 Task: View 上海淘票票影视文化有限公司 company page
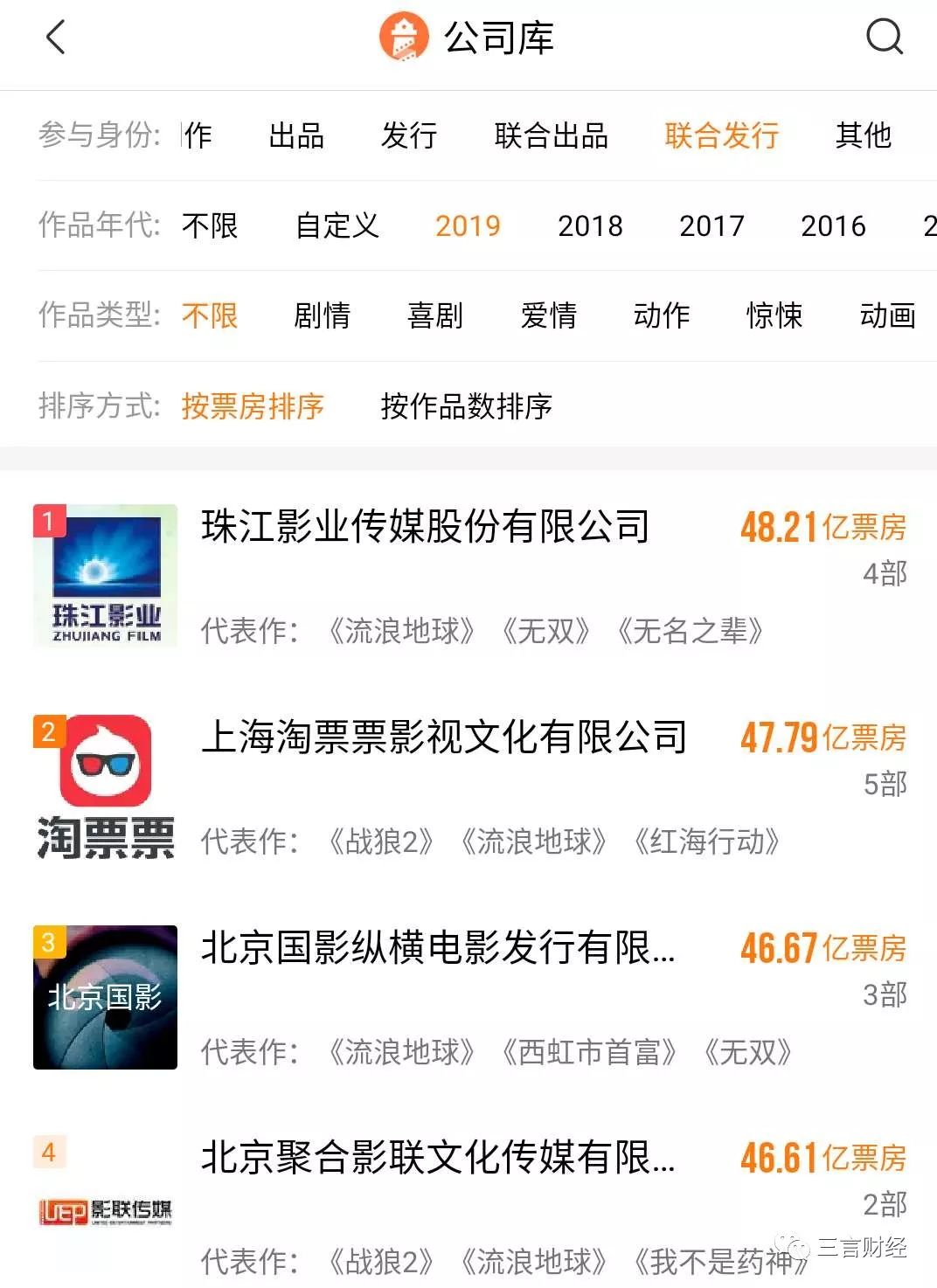pos(444,737)
